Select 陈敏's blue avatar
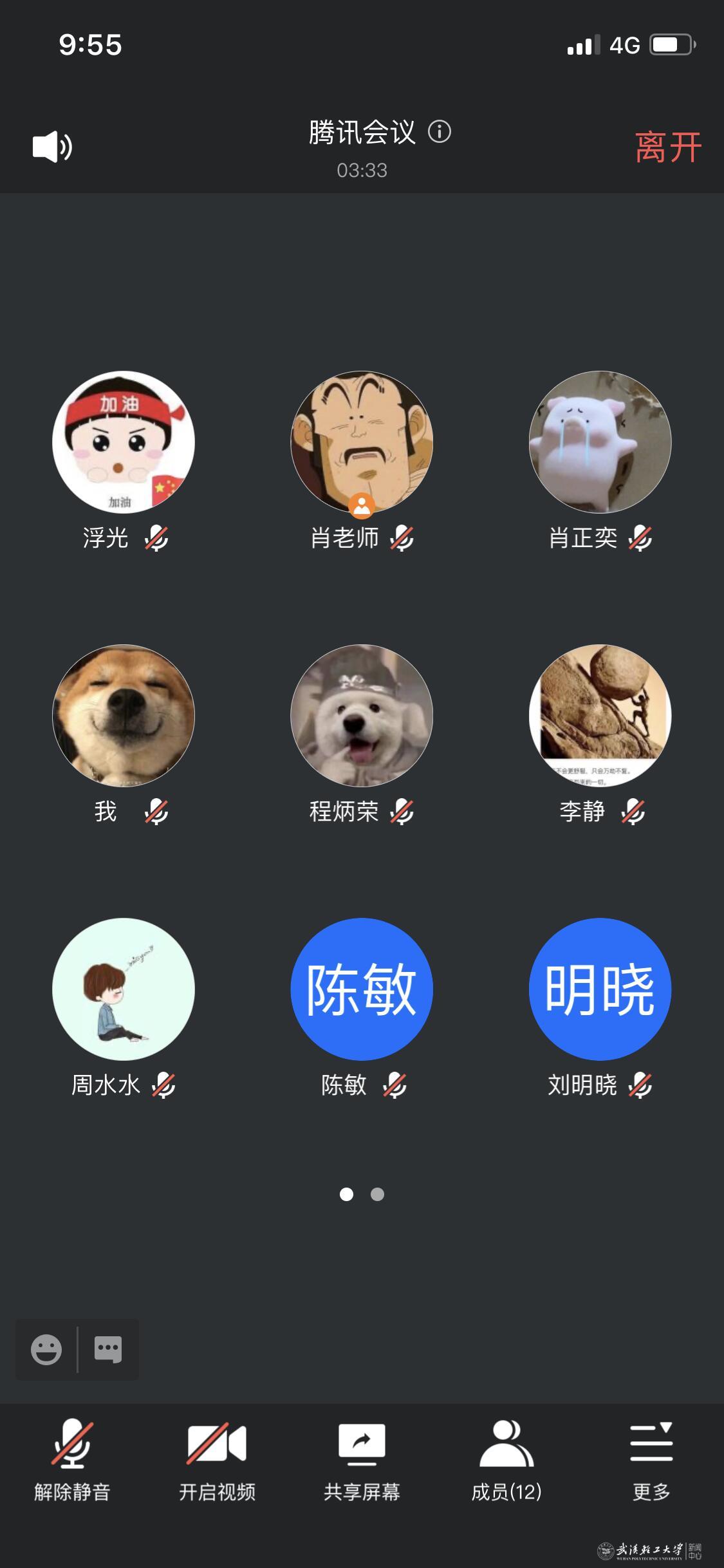Image resolution: width=724 pixels, height=1568 pixels. coord(362,989)
